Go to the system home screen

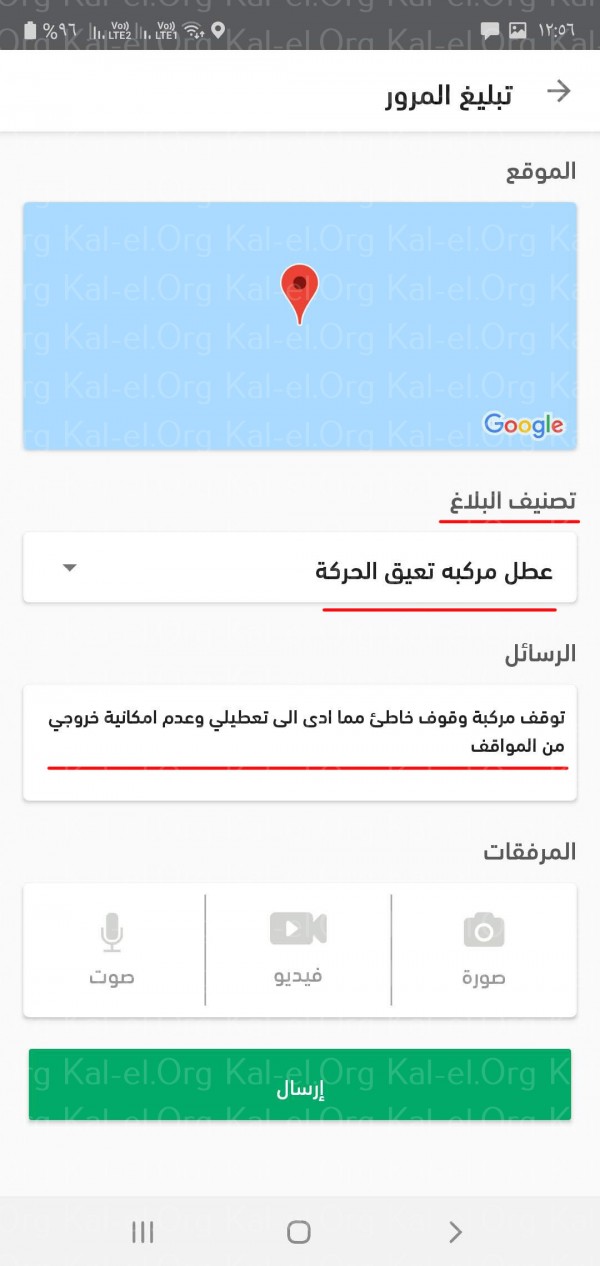click(299, 1232)
